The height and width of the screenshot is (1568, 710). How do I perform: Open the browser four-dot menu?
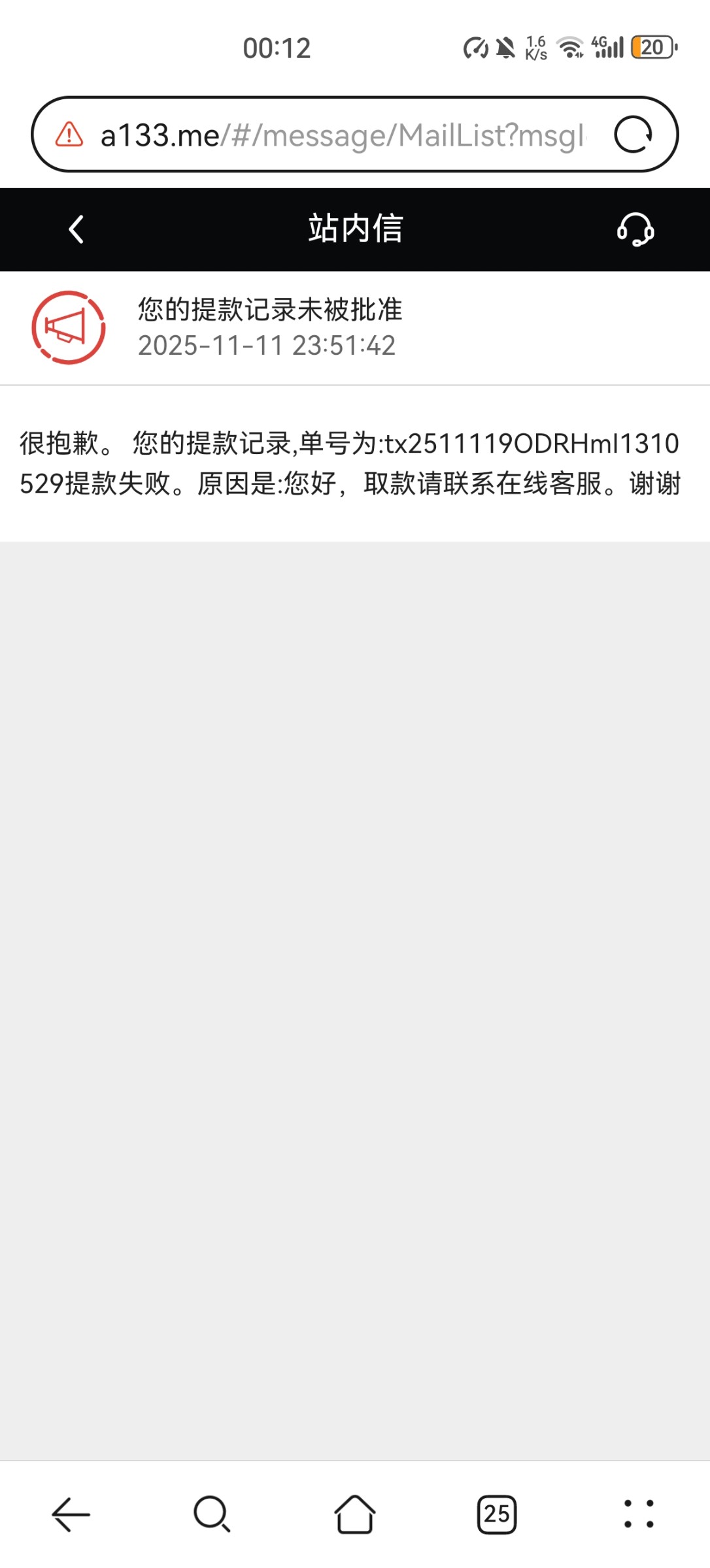(638, 1514)
